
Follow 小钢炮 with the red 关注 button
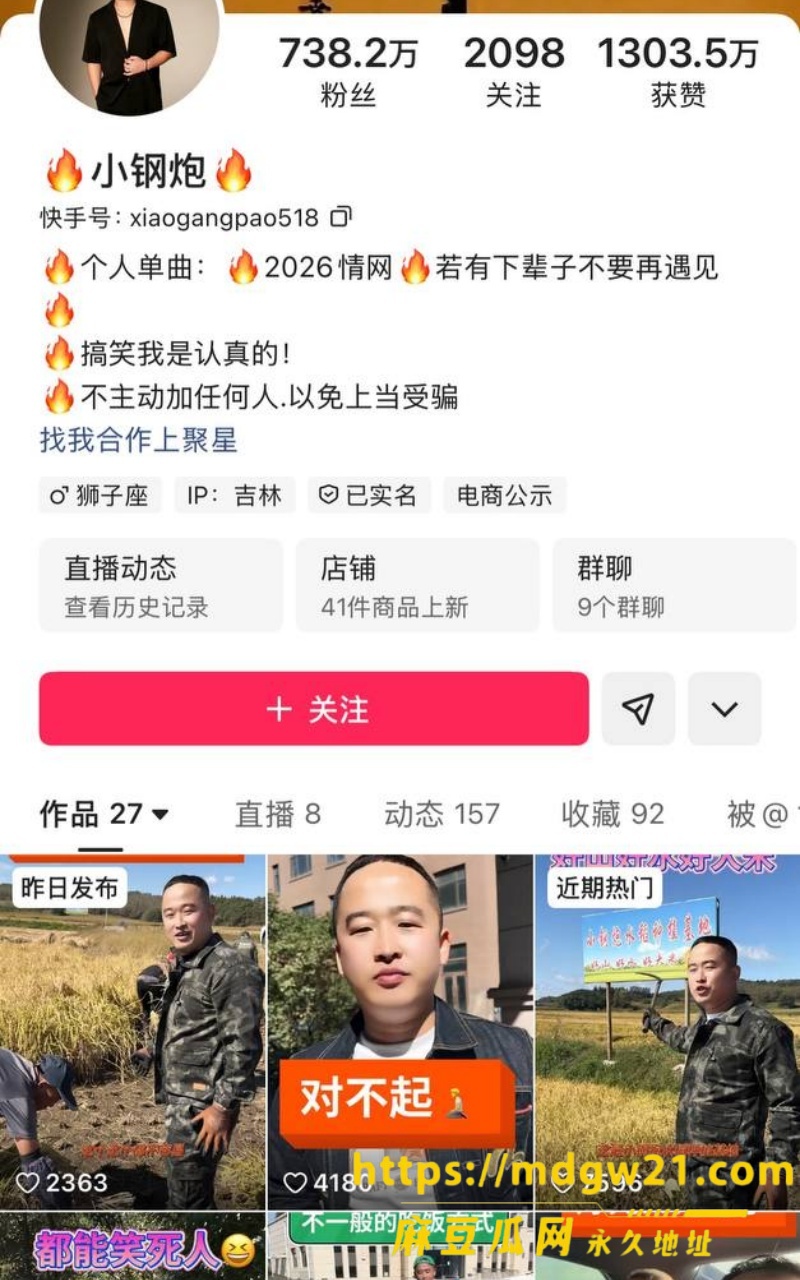coord(314,709)
